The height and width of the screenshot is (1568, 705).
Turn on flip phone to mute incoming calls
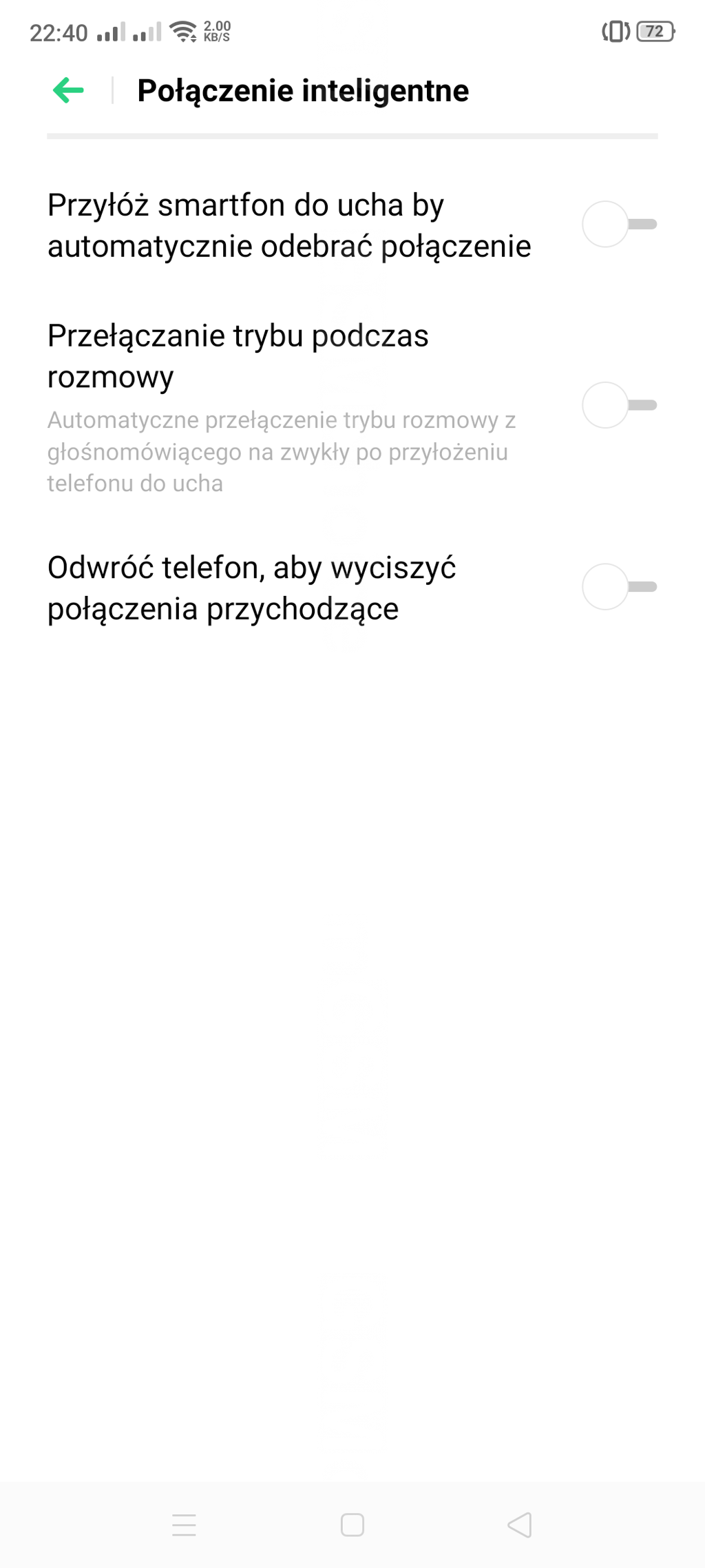(618, 587)
